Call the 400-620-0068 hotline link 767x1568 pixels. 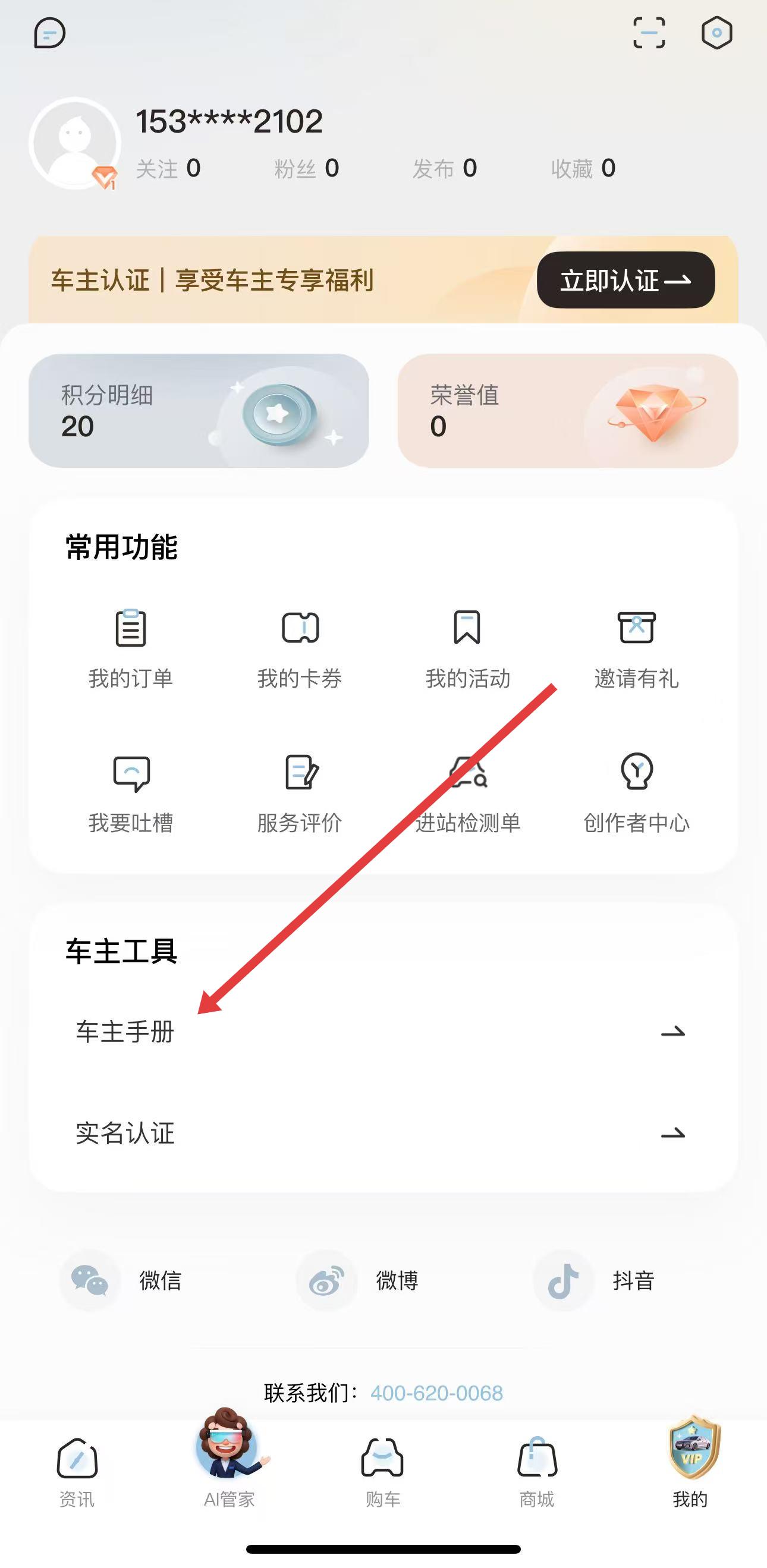coord(436,1393)
